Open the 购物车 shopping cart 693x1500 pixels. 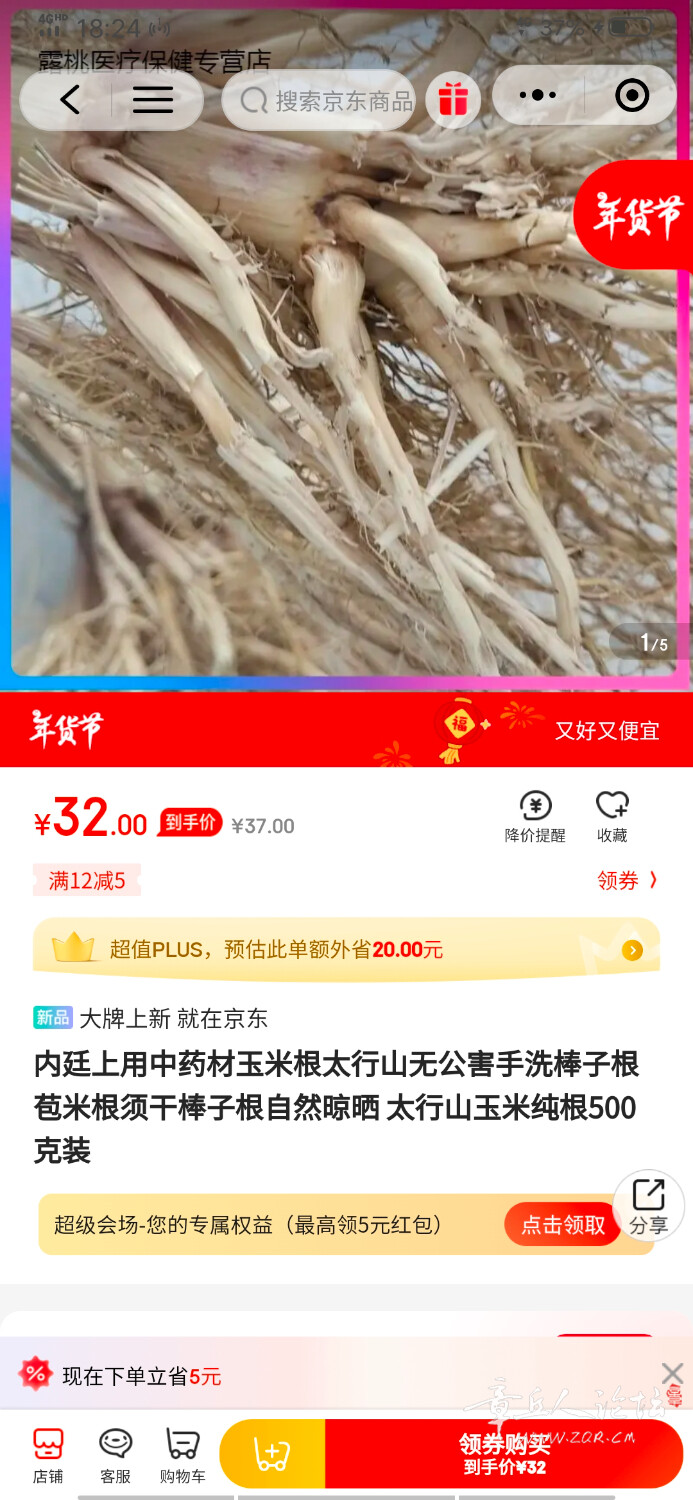pos(182,1455)
